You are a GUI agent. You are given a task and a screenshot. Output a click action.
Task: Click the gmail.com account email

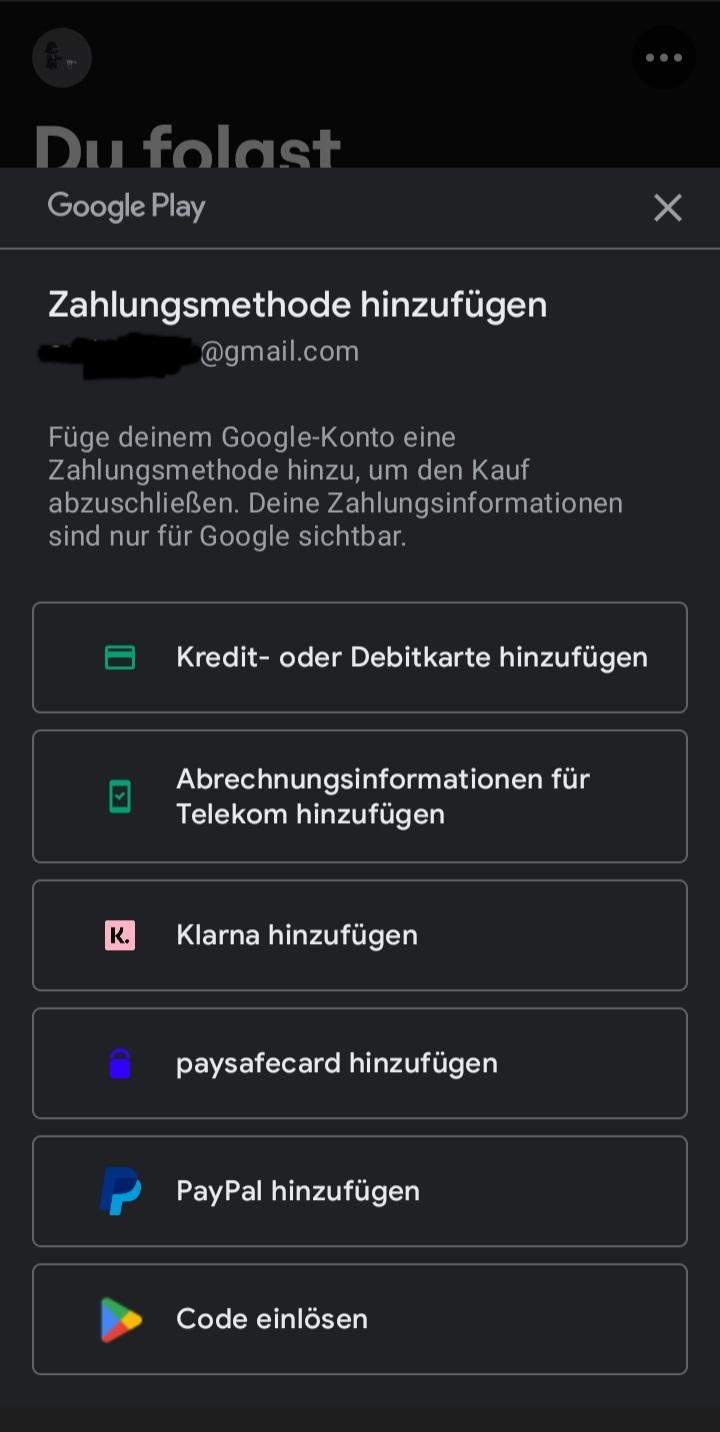200,351
